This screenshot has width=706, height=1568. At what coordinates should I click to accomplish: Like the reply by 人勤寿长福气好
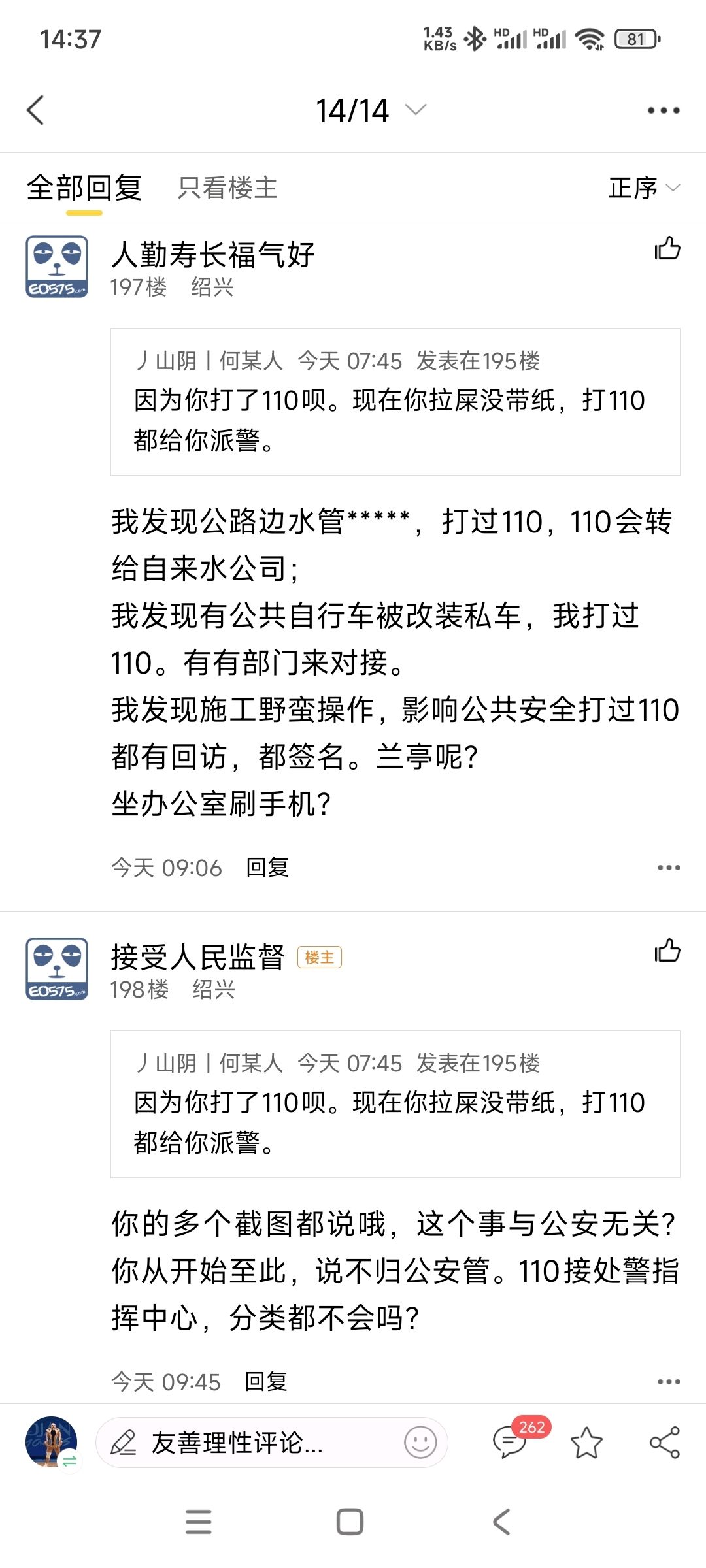[x=667, y=248]
